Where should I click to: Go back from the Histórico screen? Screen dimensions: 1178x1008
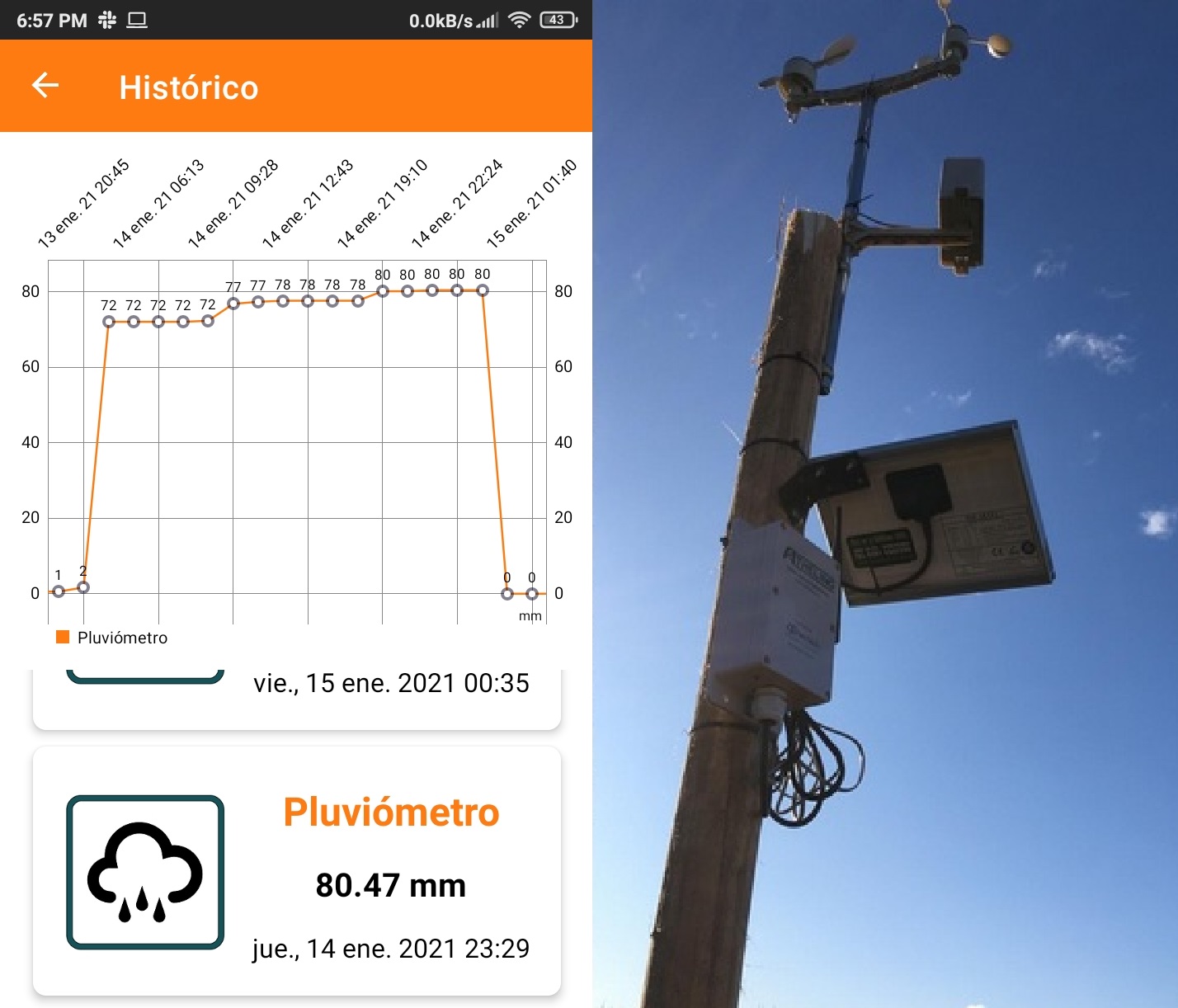coord(45,86)
